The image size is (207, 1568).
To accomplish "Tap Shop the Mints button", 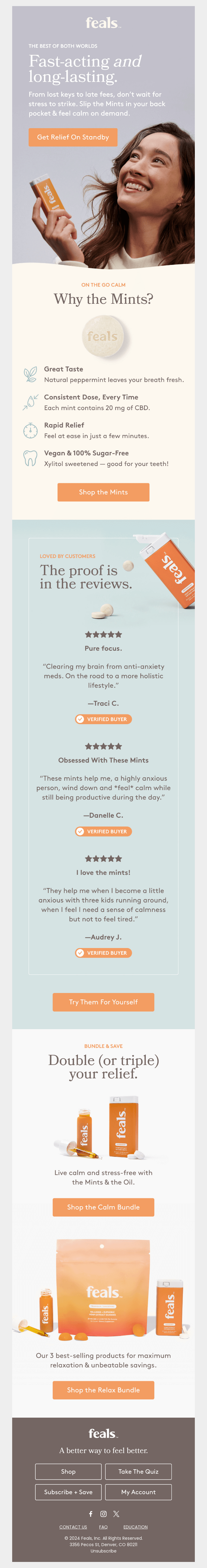I will tap(103, 492).
